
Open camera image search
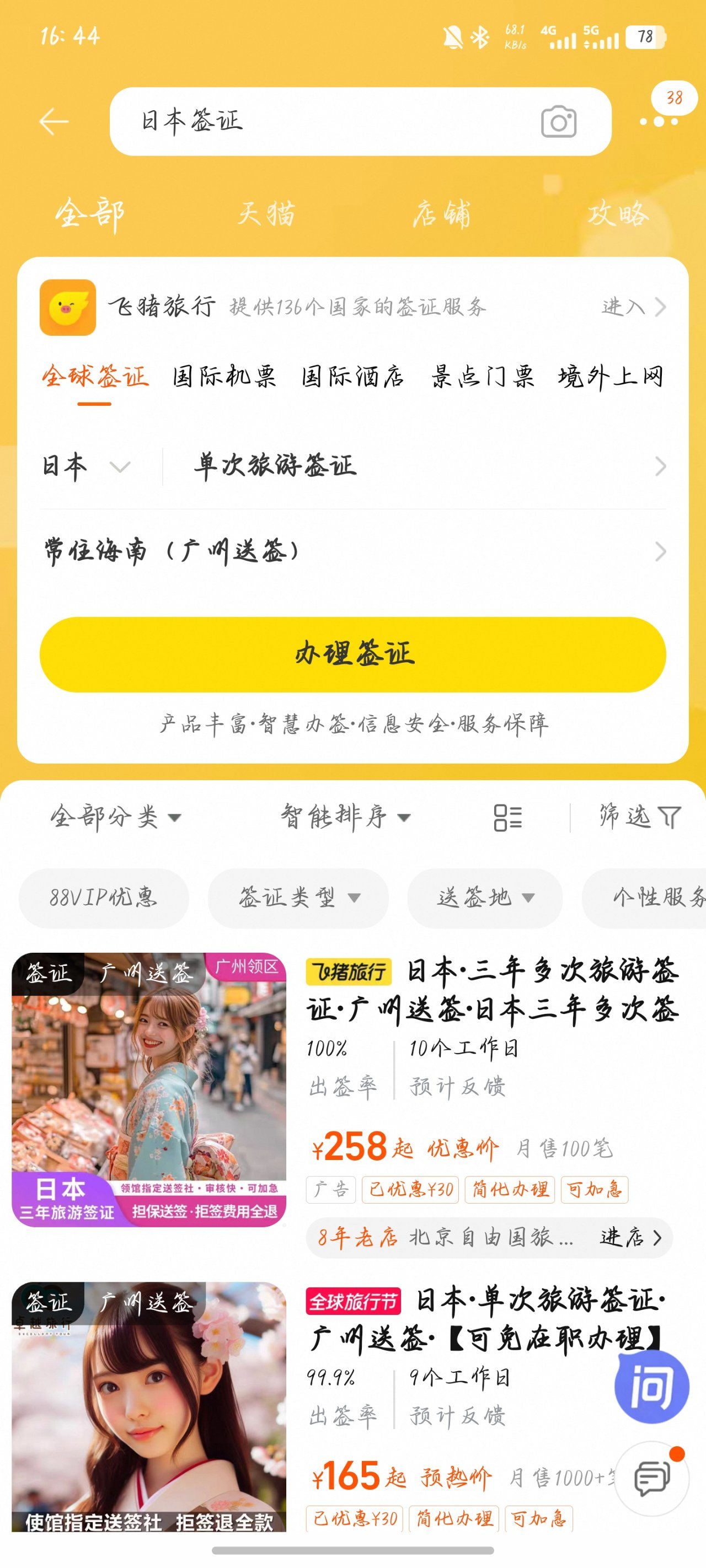(558, 122)
